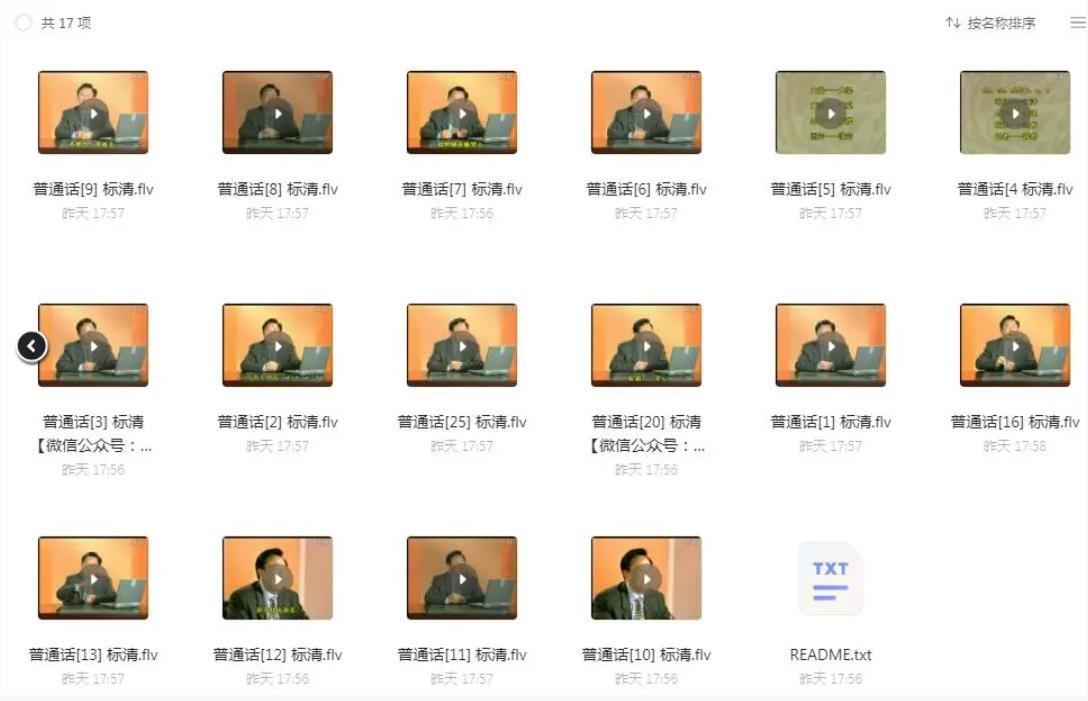Tap the left arrow to go back
This screenshot has width=1088, height=701.
pos(32,346)
